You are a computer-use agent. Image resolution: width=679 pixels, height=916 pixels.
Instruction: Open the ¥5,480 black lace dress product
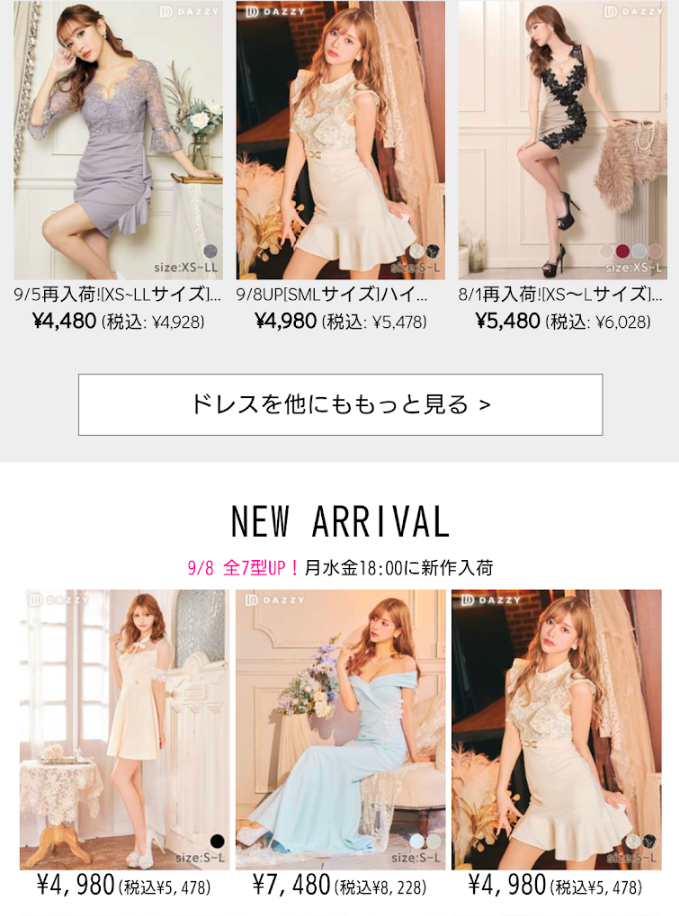(x=561, y=140)
